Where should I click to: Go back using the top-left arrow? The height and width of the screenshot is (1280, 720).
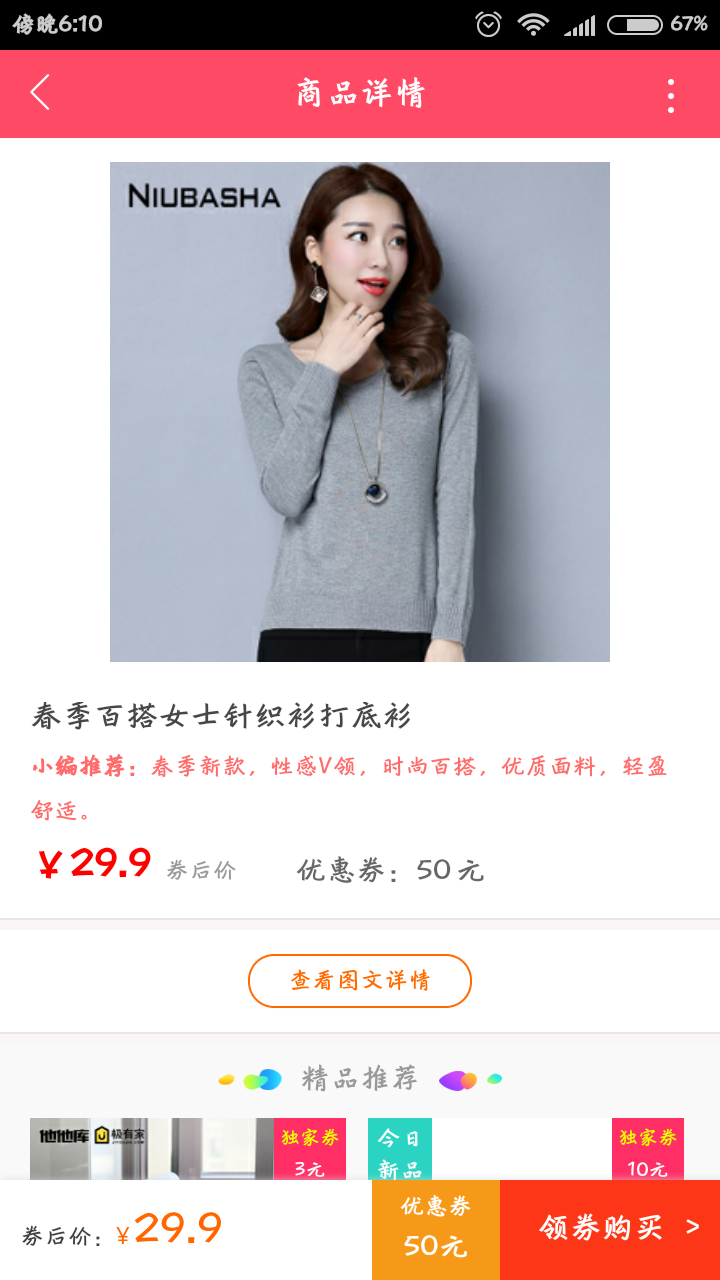coord(40,93)
